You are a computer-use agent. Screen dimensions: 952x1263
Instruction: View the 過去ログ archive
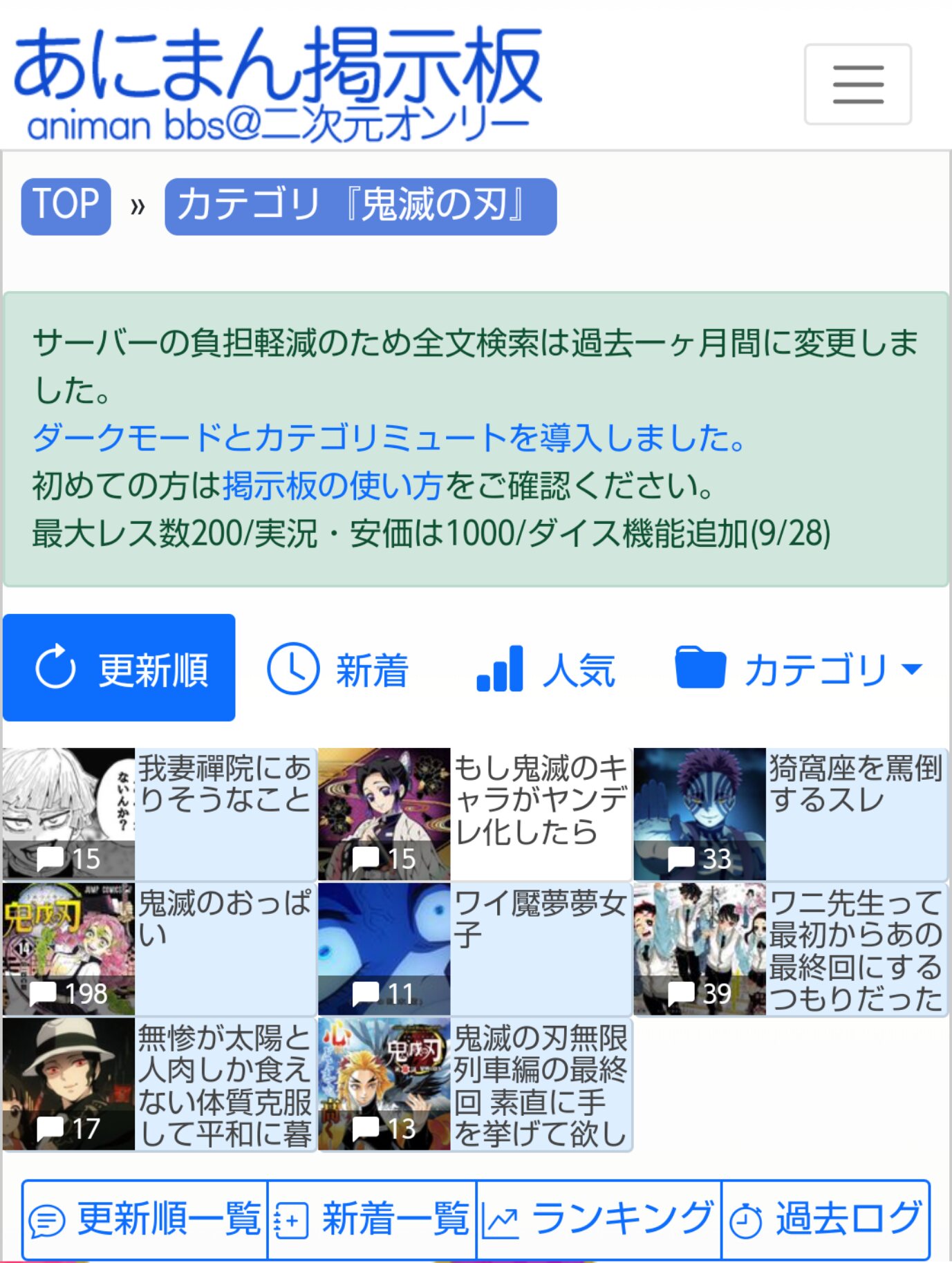pos(825,1219)
